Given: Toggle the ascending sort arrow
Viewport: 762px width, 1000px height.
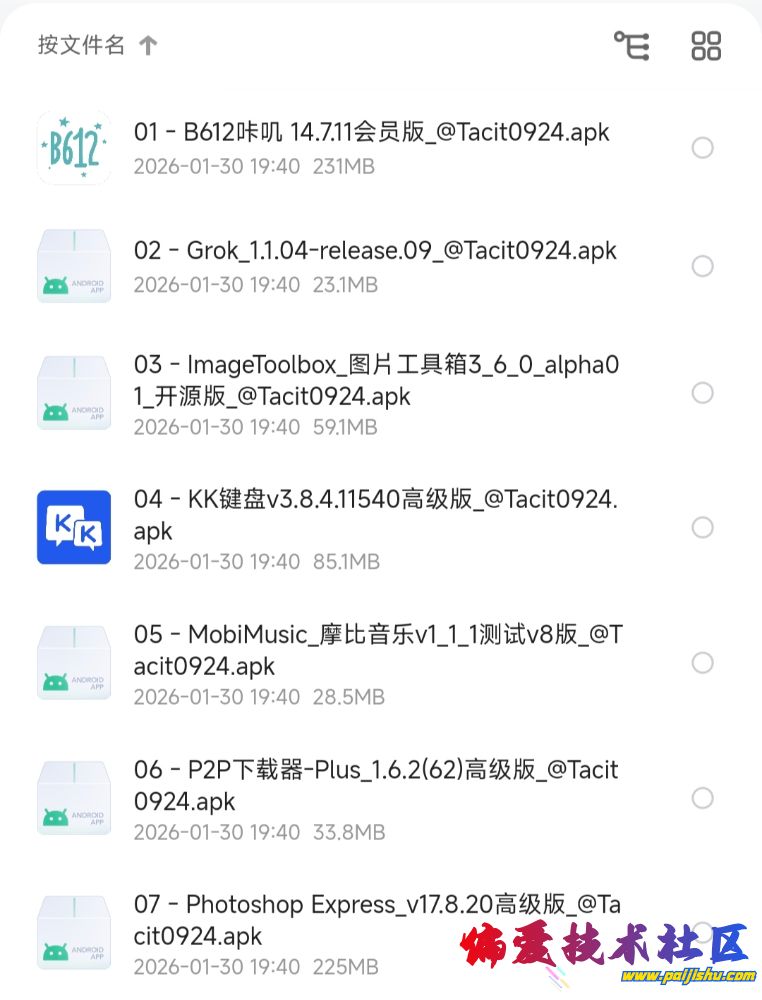Looking at the screenshot, I should pyautogui.click(x=148, y=45).
